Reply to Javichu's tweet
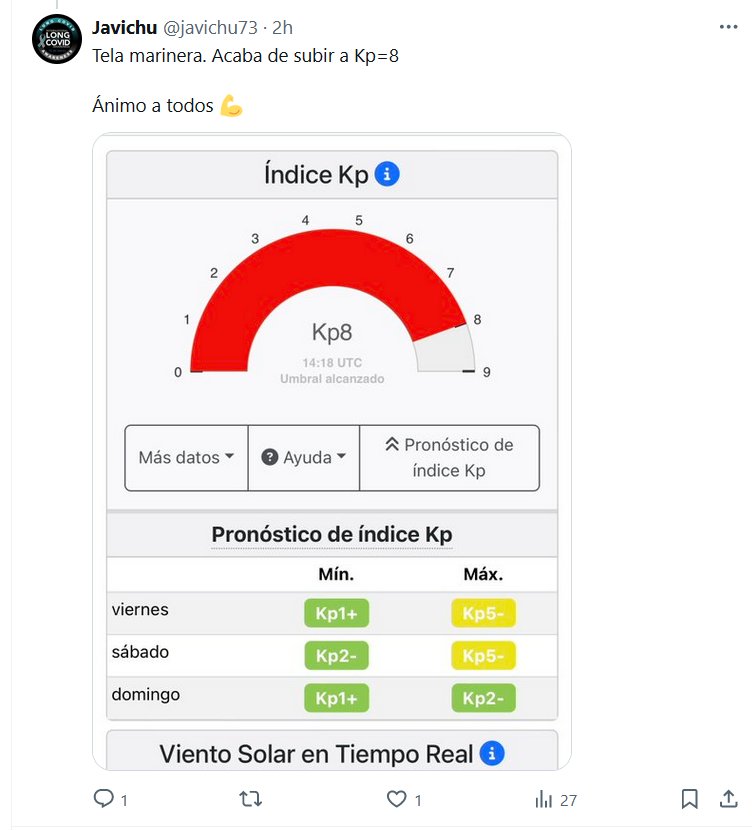 point(103,799)
